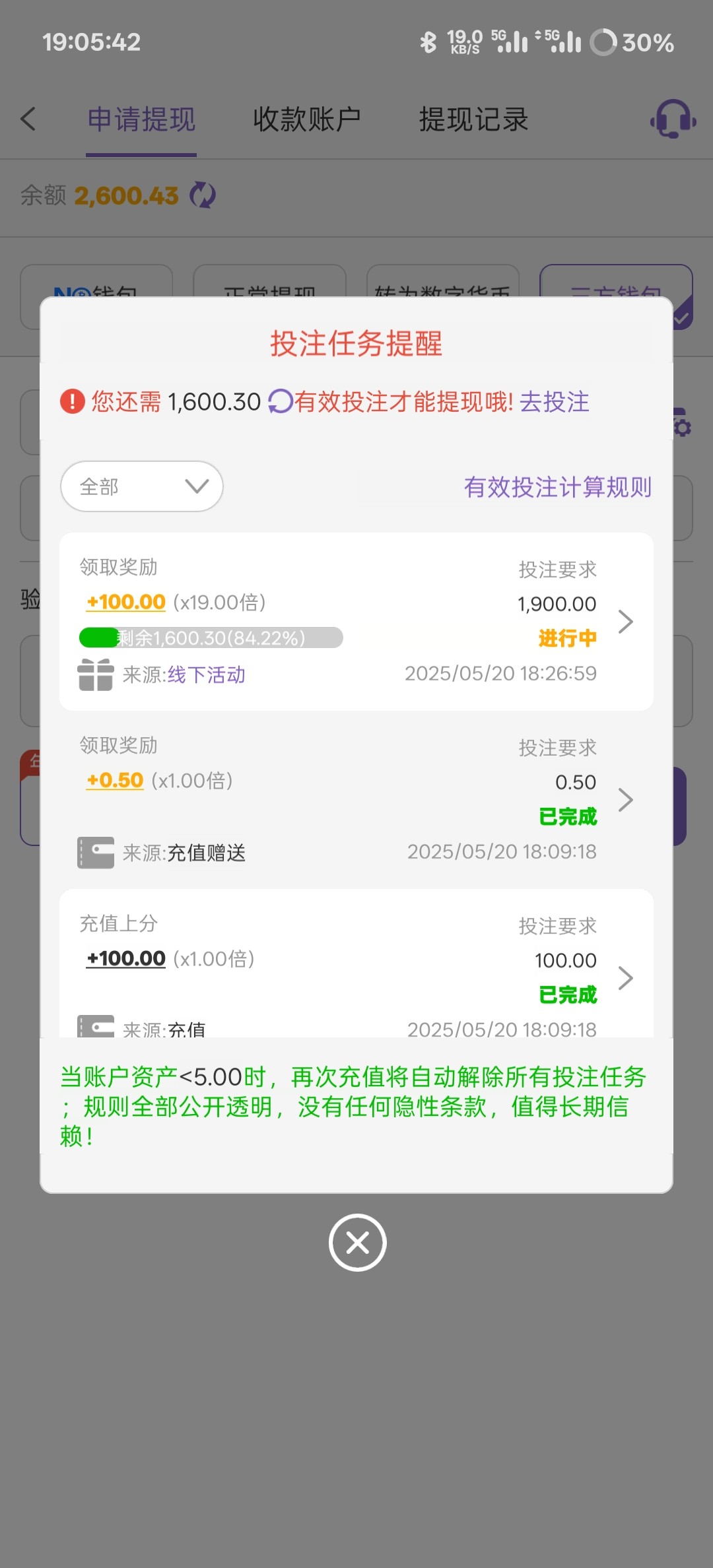Close the 投注任务提醒 dialog
Viewport: 713px width, 1568px height.
click(x=357, y=1243)
